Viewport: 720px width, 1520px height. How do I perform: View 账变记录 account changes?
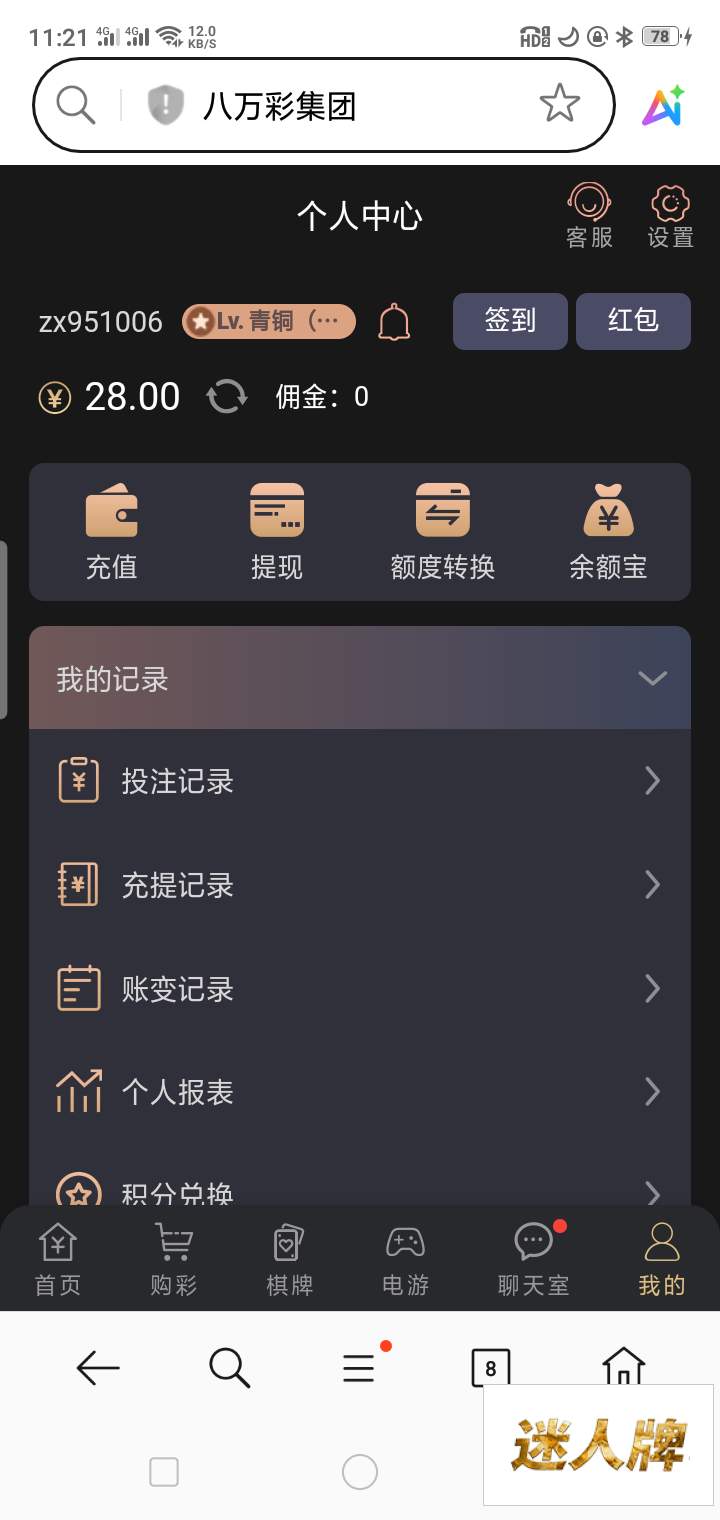pos(360,989)
